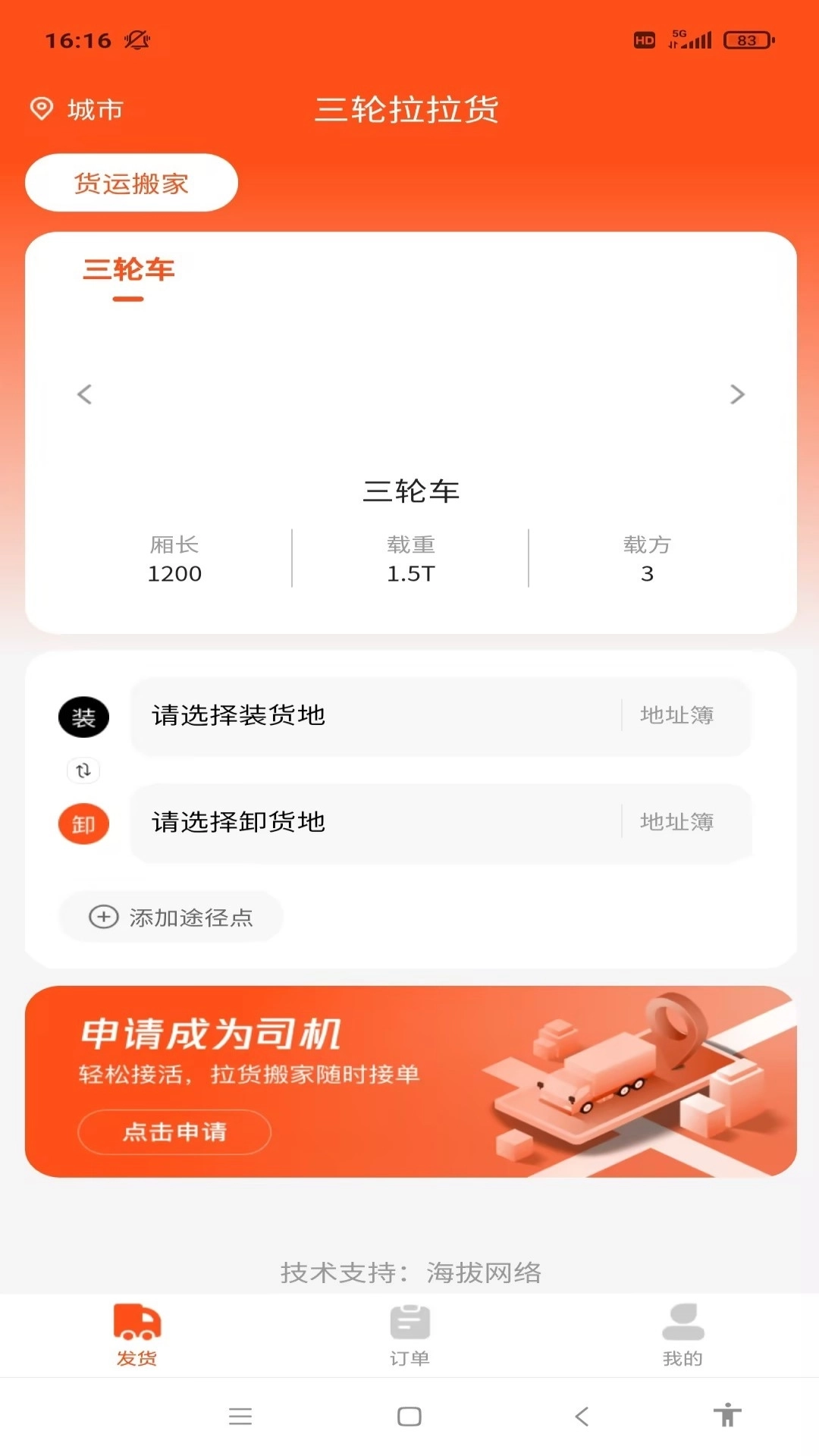This screenshot has width=819, height=1456.
Task: Click the location pin to set city
Action: 42,110
